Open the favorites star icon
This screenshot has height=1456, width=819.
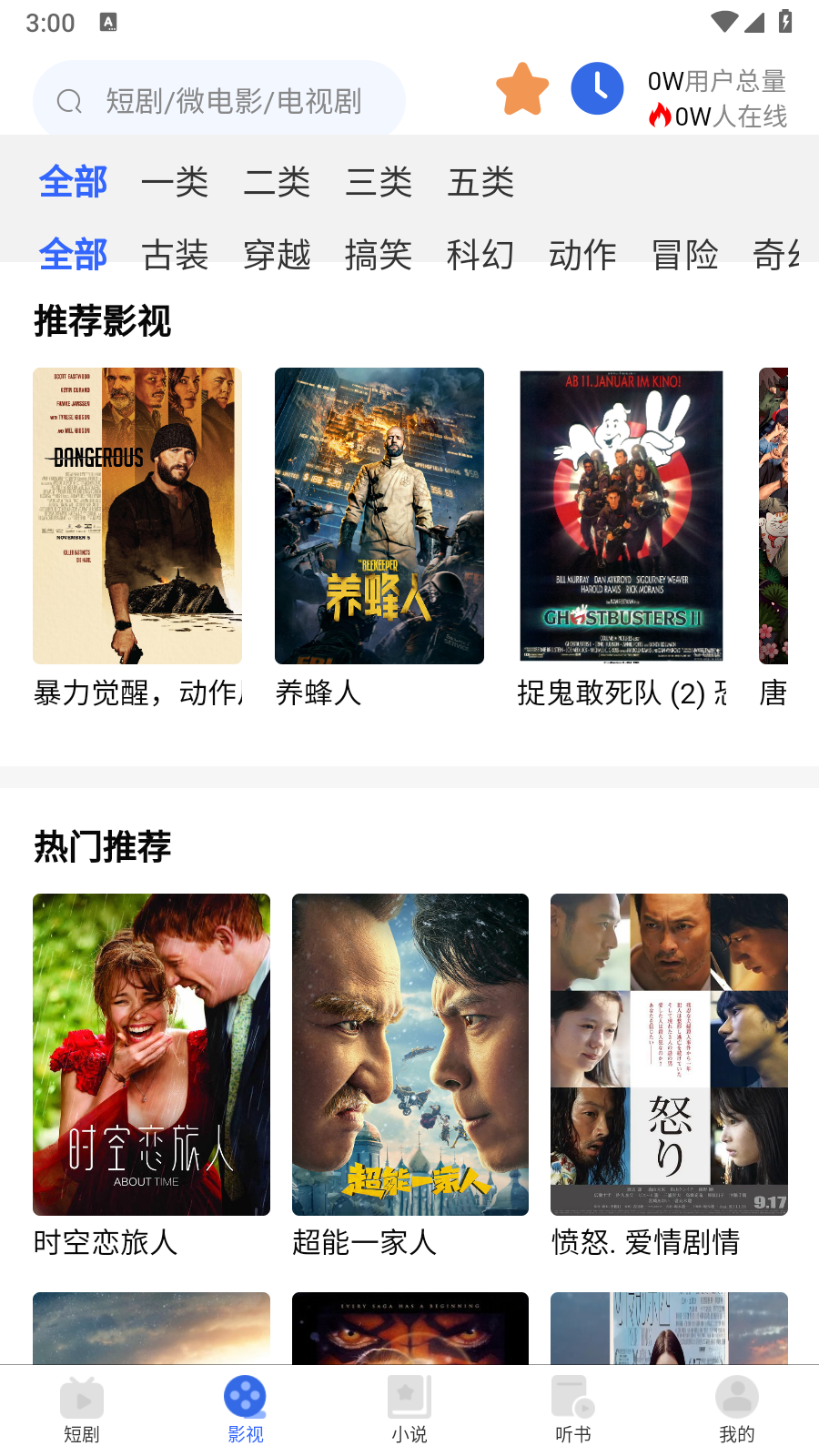(522, 88)
